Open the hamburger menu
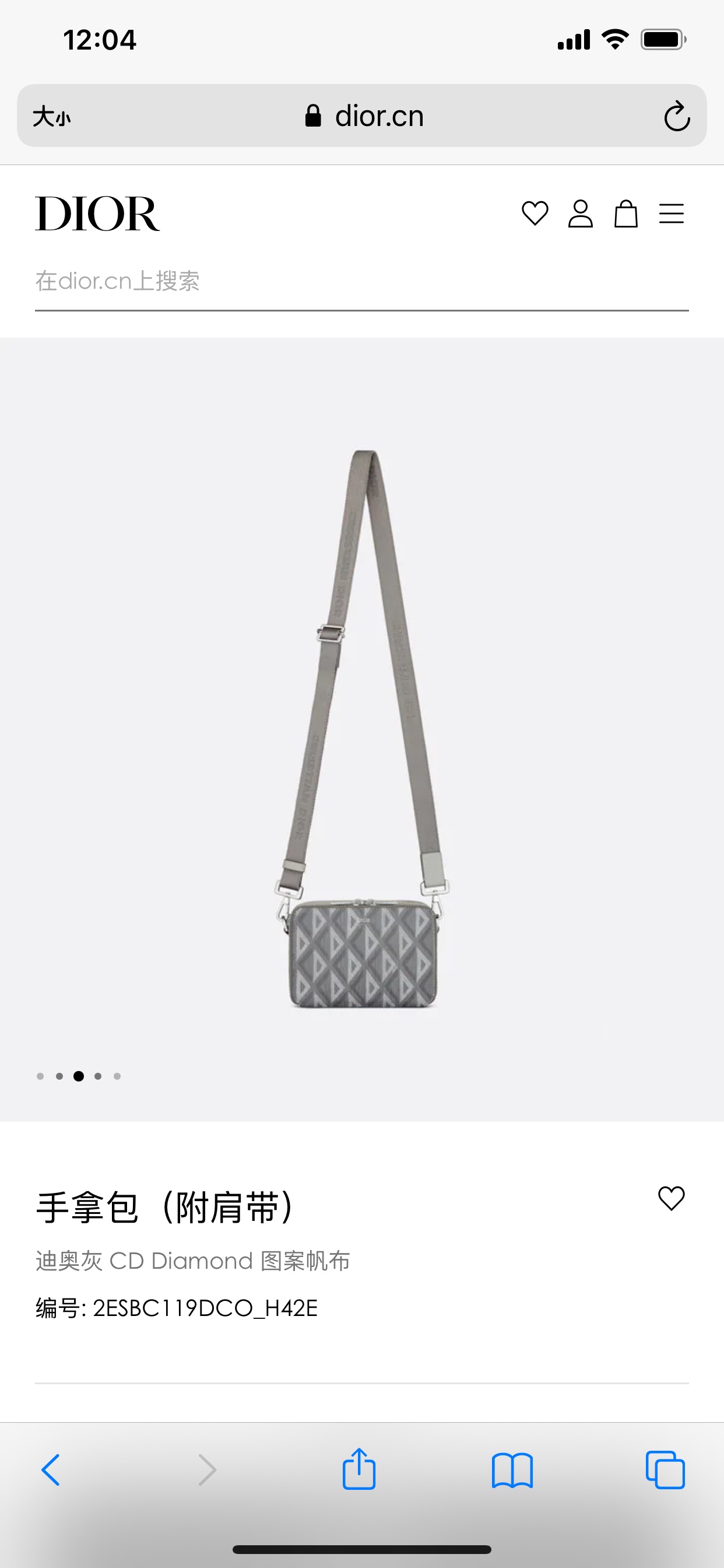 671,213
